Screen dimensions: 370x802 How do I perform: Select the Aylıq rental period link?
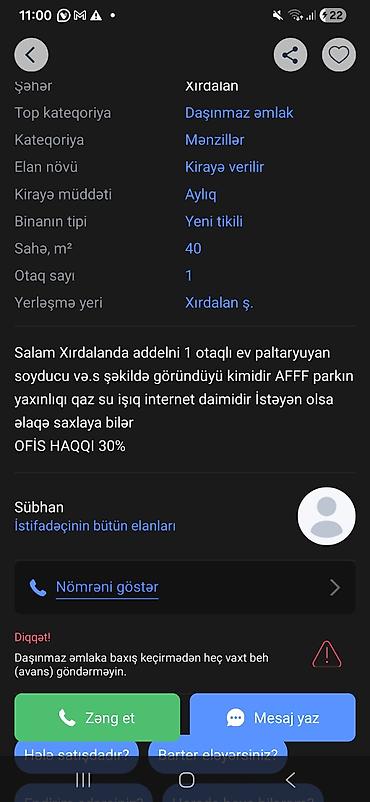(x=201, y=194)
